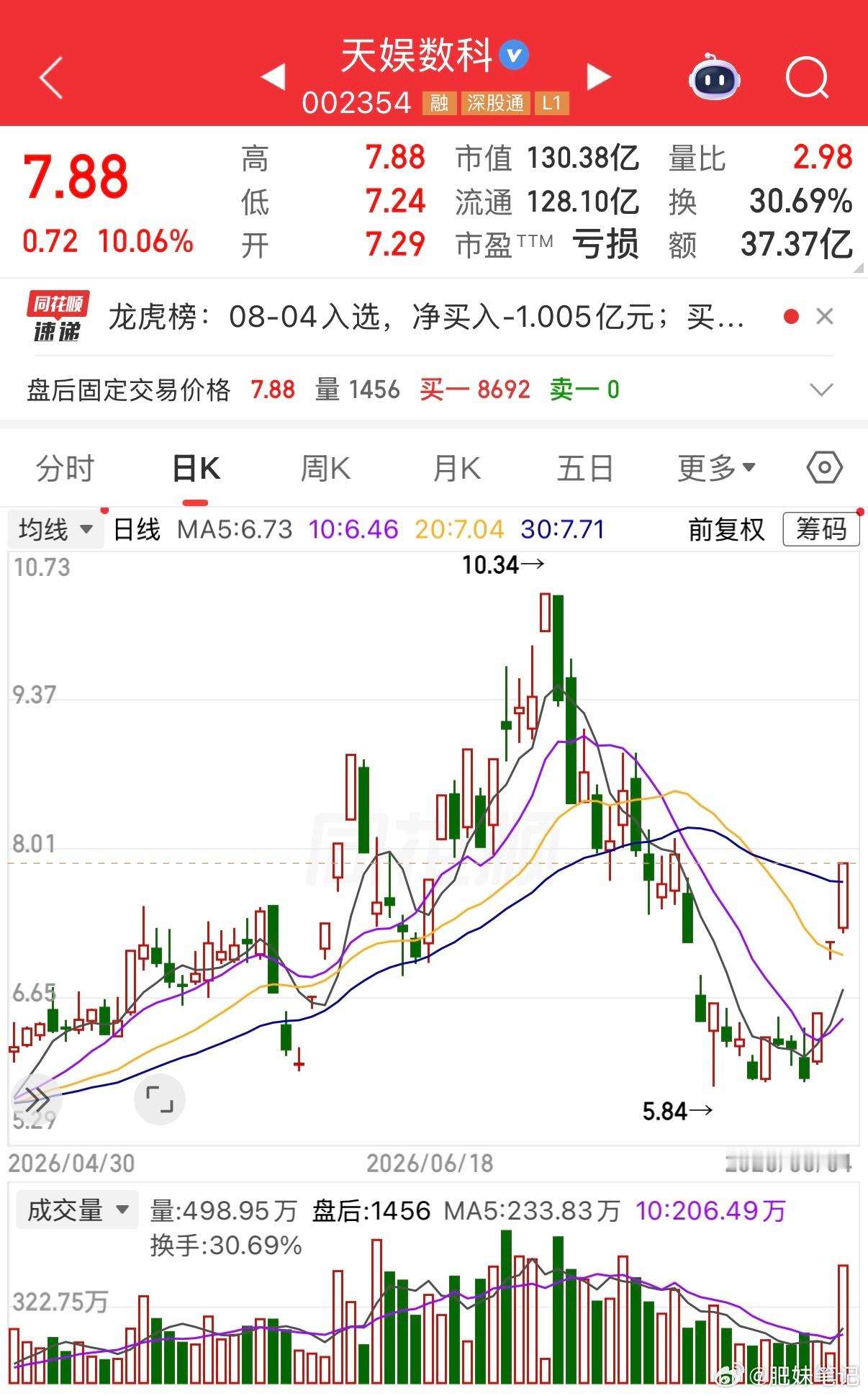
Task: Show the 五日 chart
Action: (584, 469)
